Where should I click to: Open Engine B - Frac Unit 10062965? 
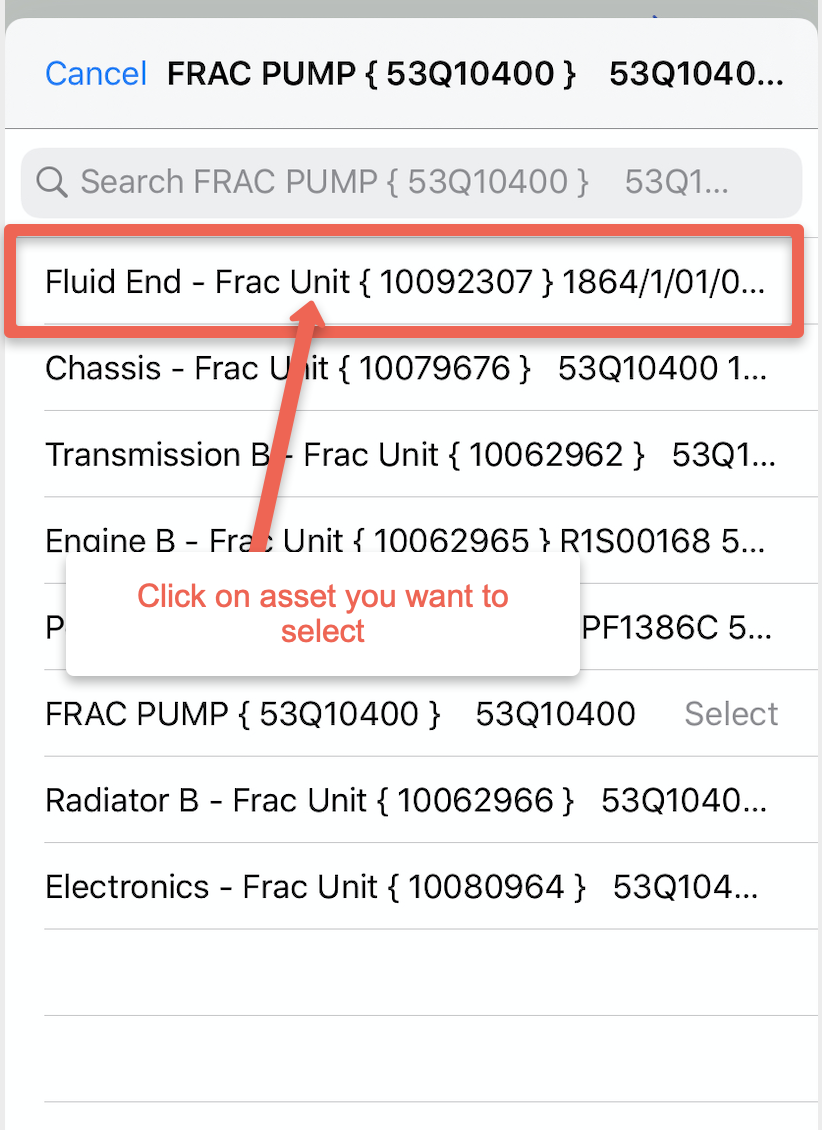(x=404, y=537)
